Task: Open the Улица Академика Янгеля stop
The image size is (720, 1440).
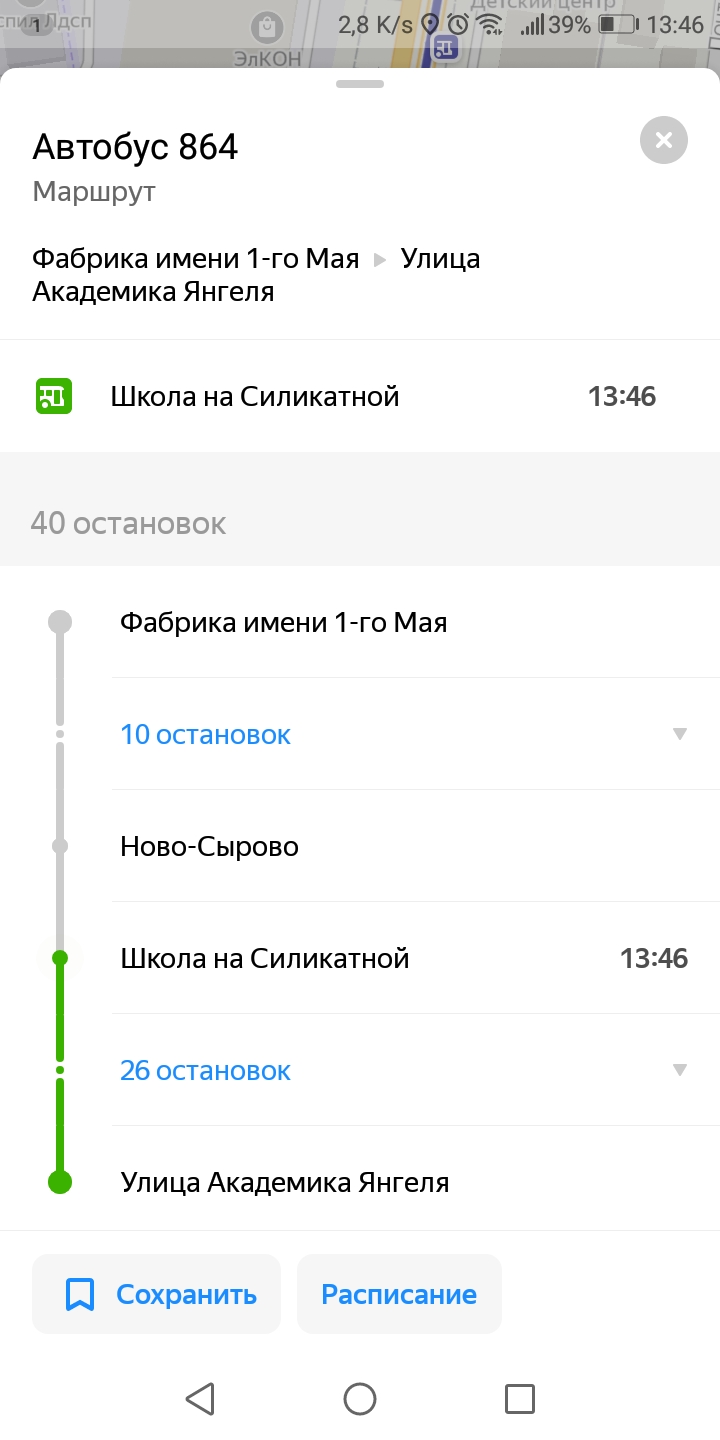Action: point(285,1183)
